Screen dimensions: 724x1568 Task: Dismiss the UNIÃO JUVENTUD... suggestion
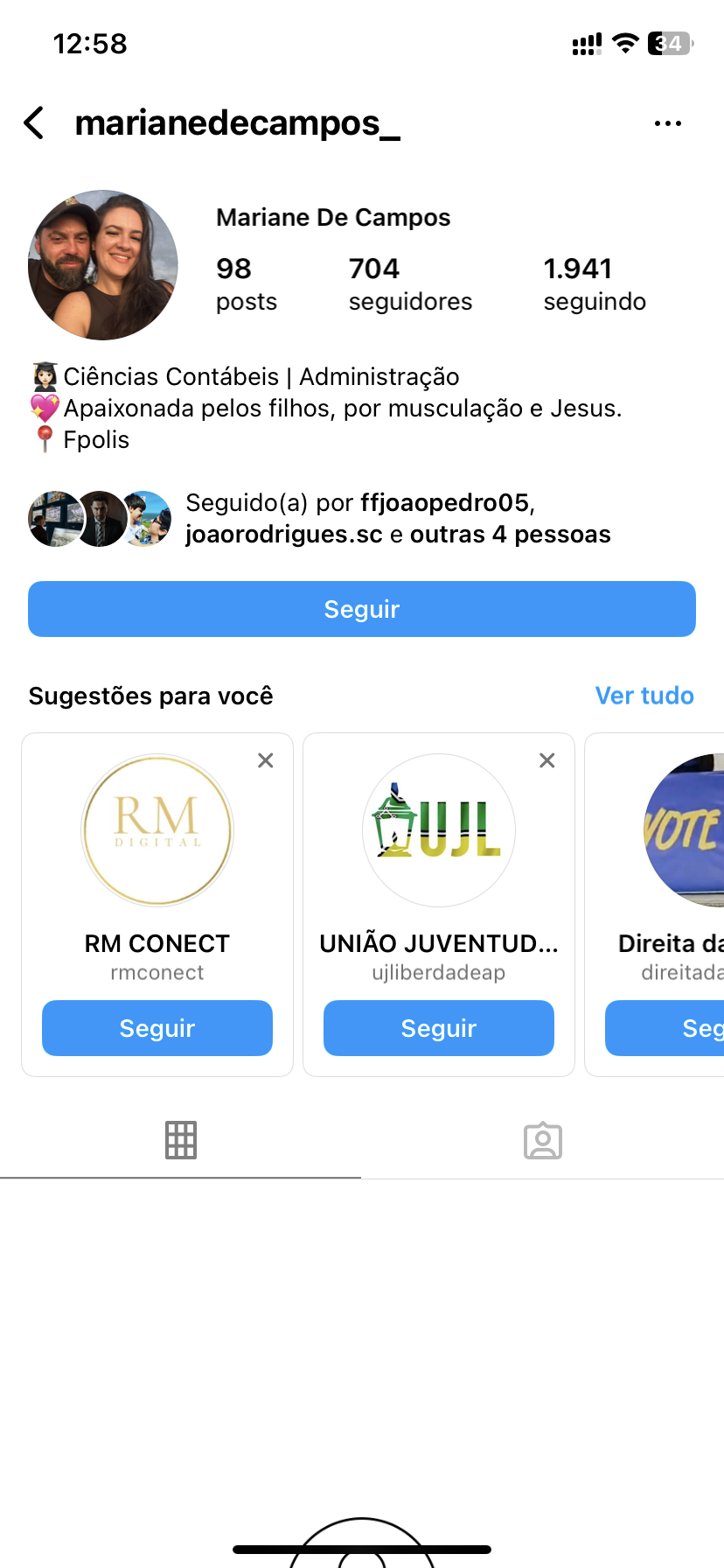point(547,760)
